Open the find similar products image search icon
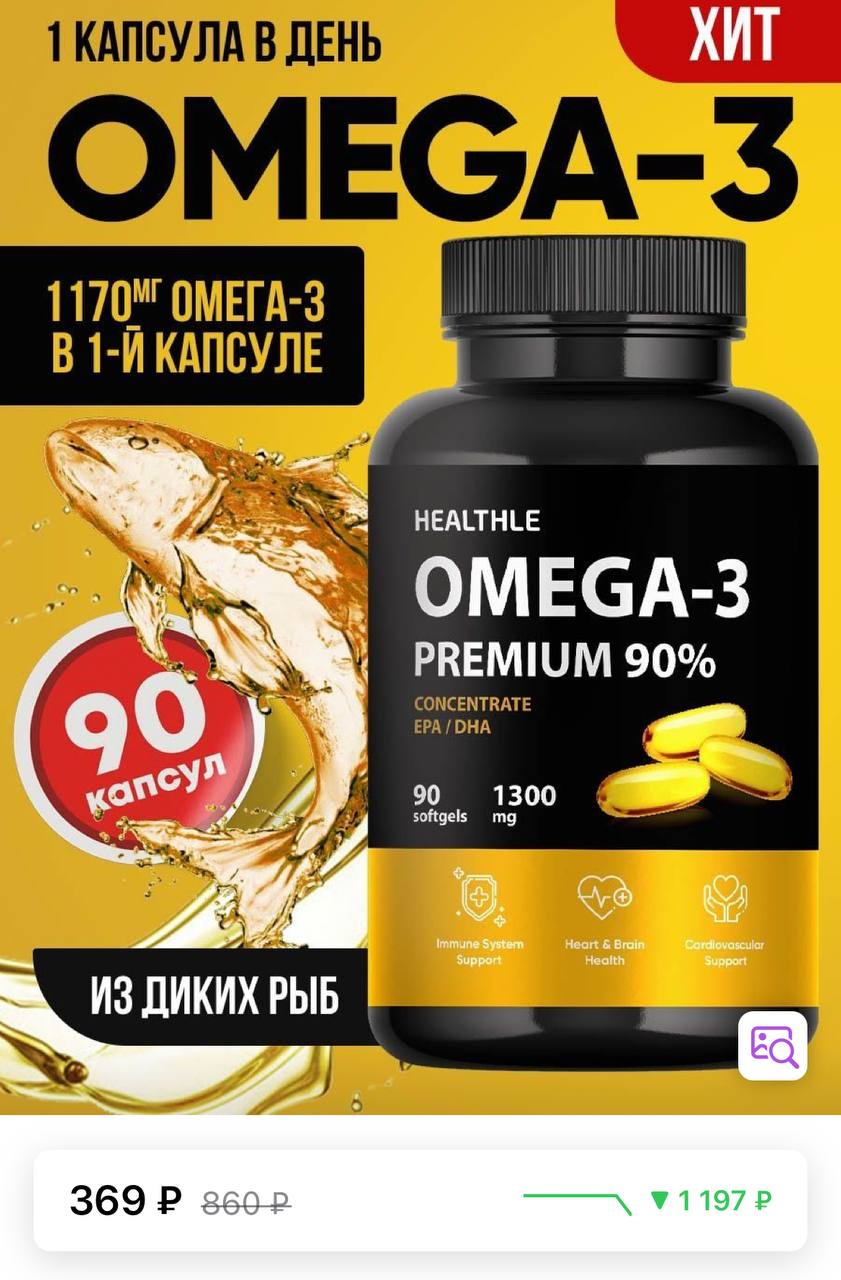Viewport: 841px width, 1280px height. 772,1045
